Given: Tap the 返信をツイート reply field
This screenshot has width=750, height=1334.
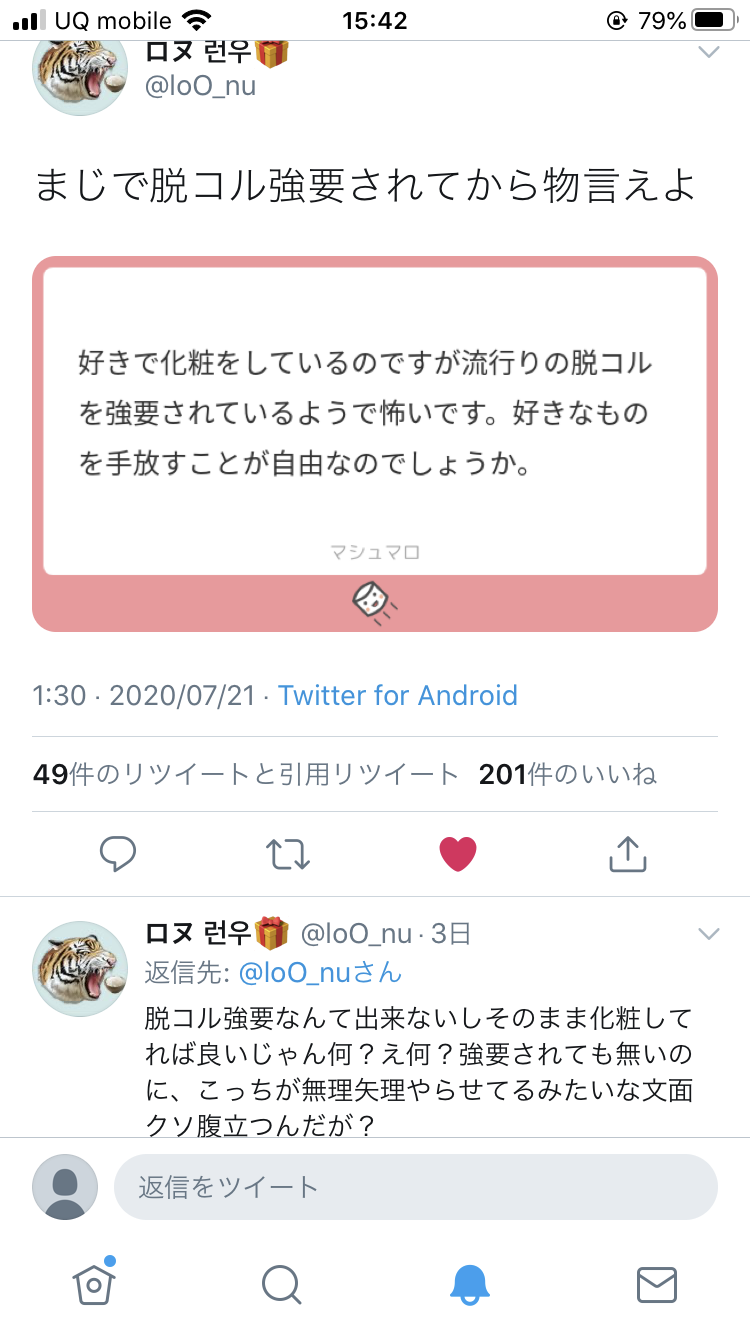Looking at the screenshot, I should click(415, 1187).
